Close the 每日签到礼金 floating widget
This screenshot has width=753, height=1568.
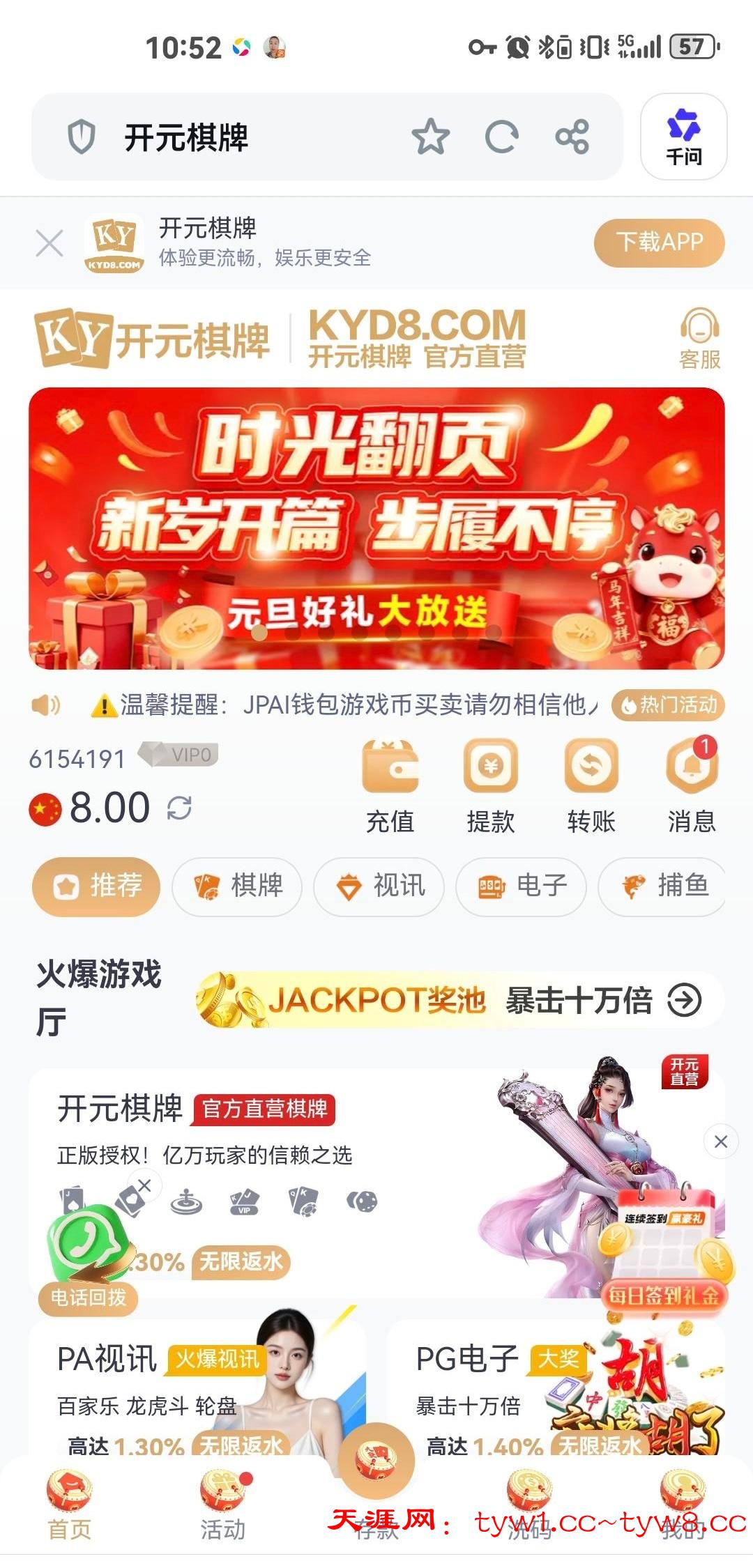pos(721,1142)
